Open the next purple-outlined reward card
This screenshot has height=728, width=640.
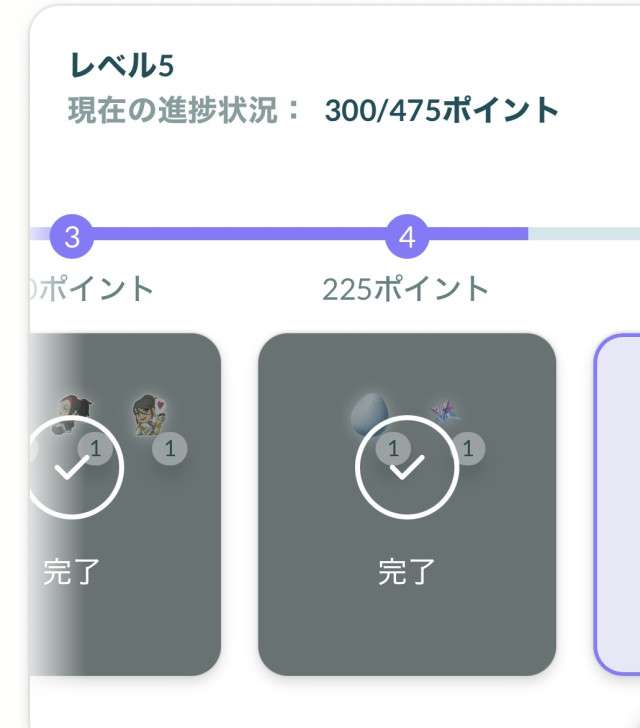coord(619,504)
